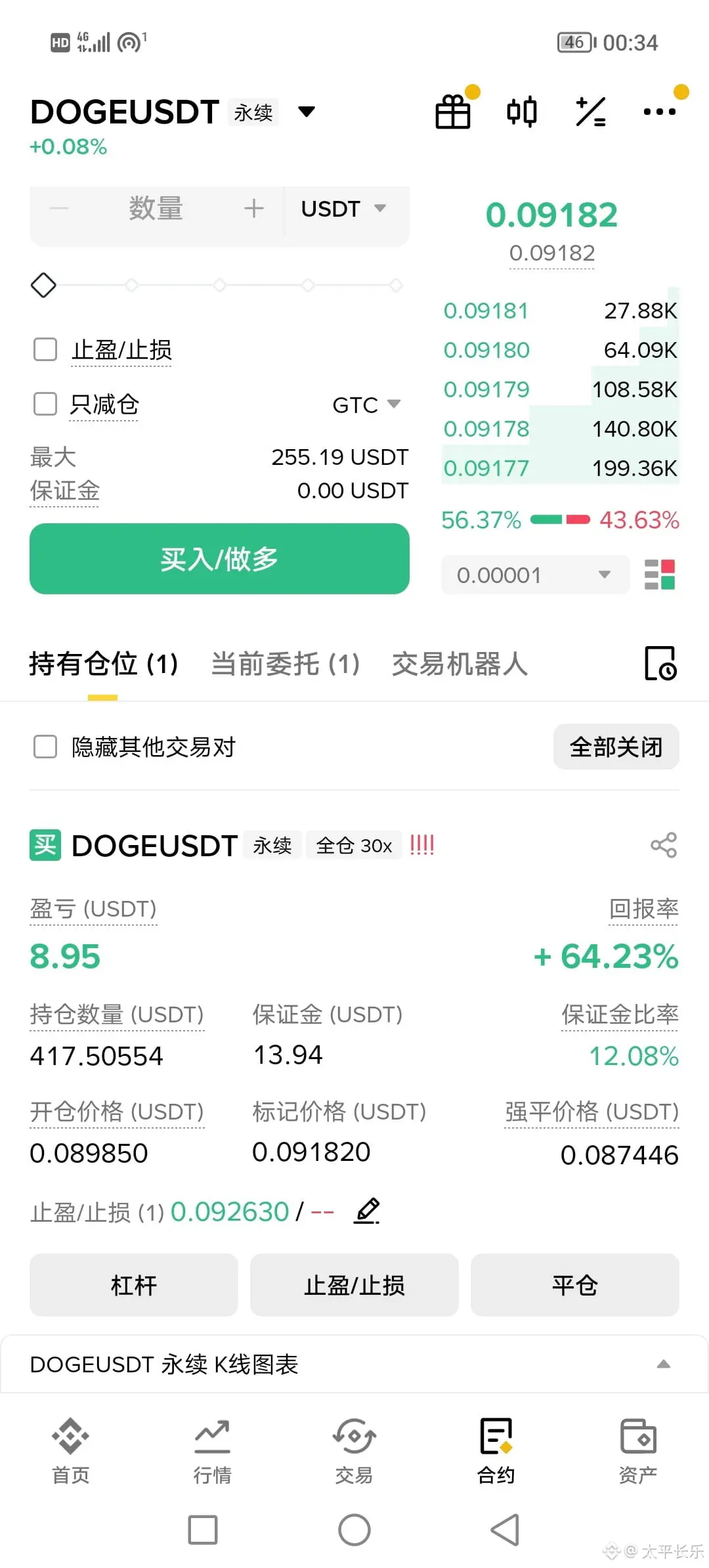The height and width of the screenshot is (1568, 709).
Task: Open the three-dot overflow menu
Action: (x=659, y=112)
